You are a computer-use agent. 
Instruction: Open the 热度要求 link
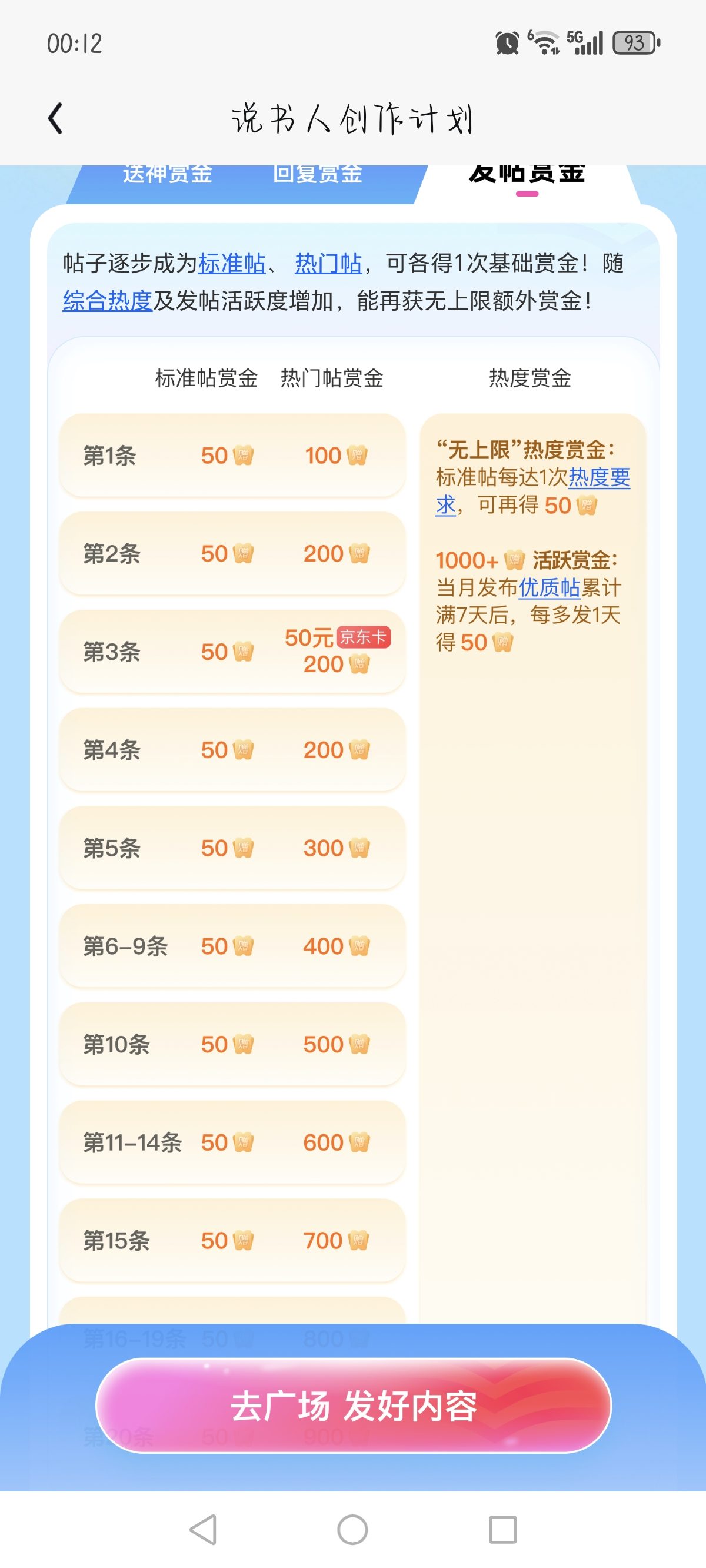tap(532, 491)
